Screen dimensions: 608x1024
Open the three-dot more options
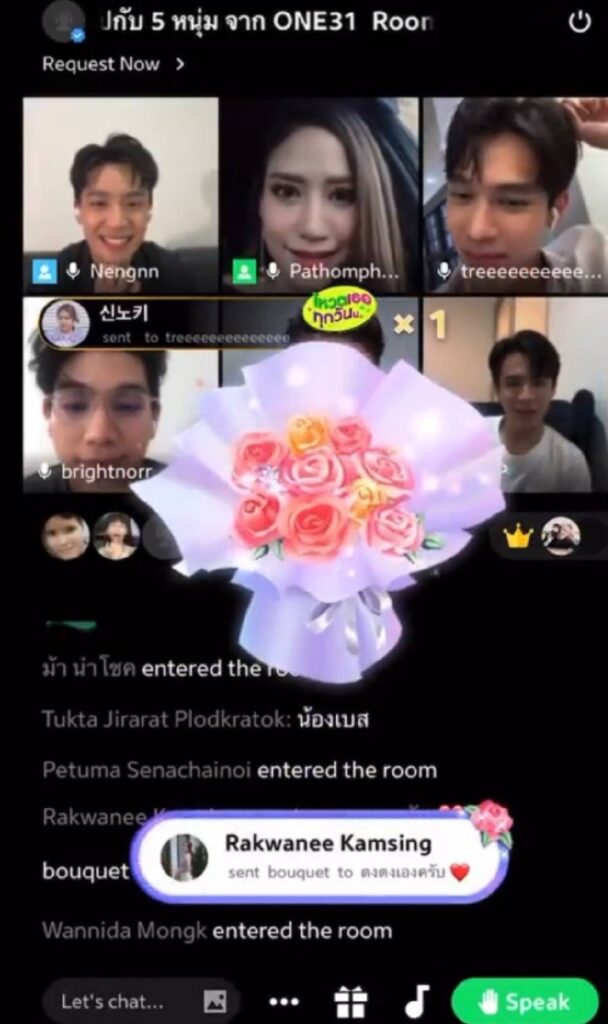point(284,1001)
